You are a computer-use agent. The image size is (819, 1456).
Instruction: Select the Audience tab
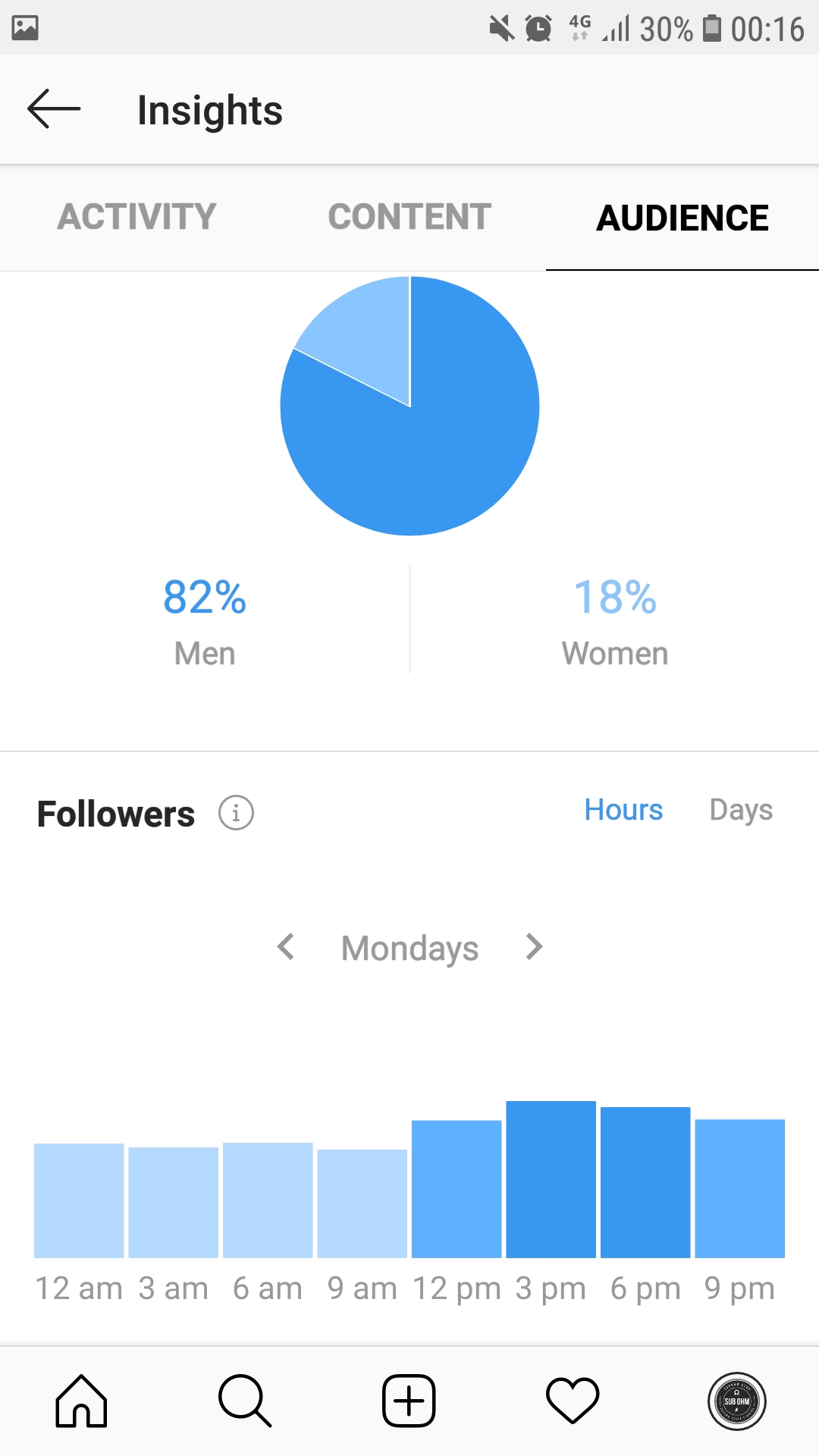point(682,218)
